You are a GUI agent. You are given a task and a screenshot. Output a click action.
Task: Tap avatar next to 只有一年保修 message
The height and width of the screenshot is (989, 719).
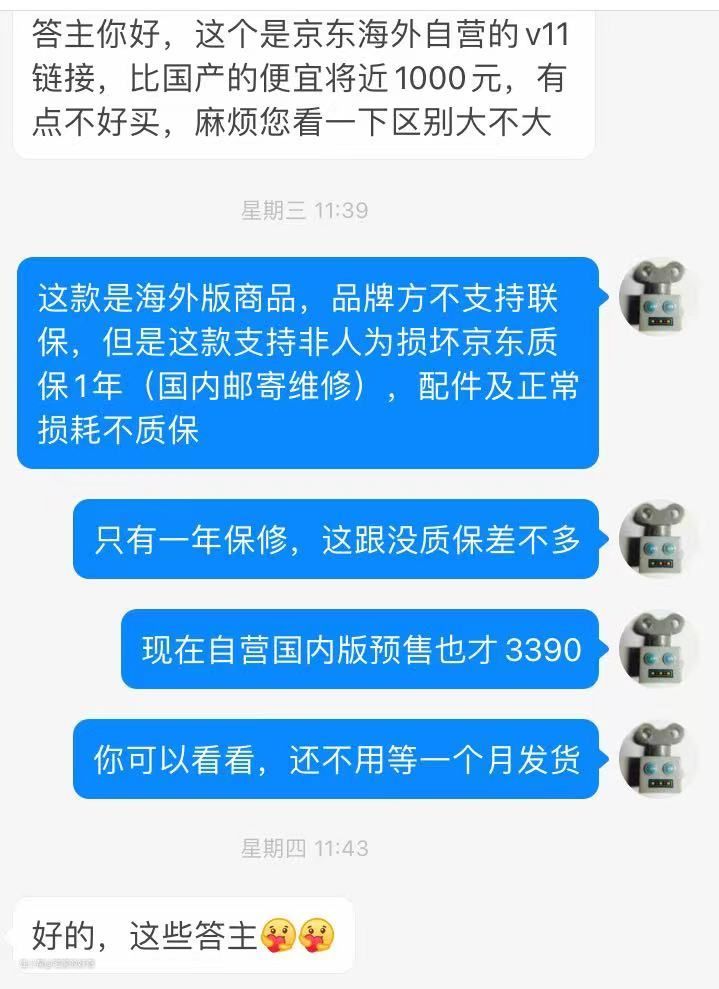pos(658,539)
